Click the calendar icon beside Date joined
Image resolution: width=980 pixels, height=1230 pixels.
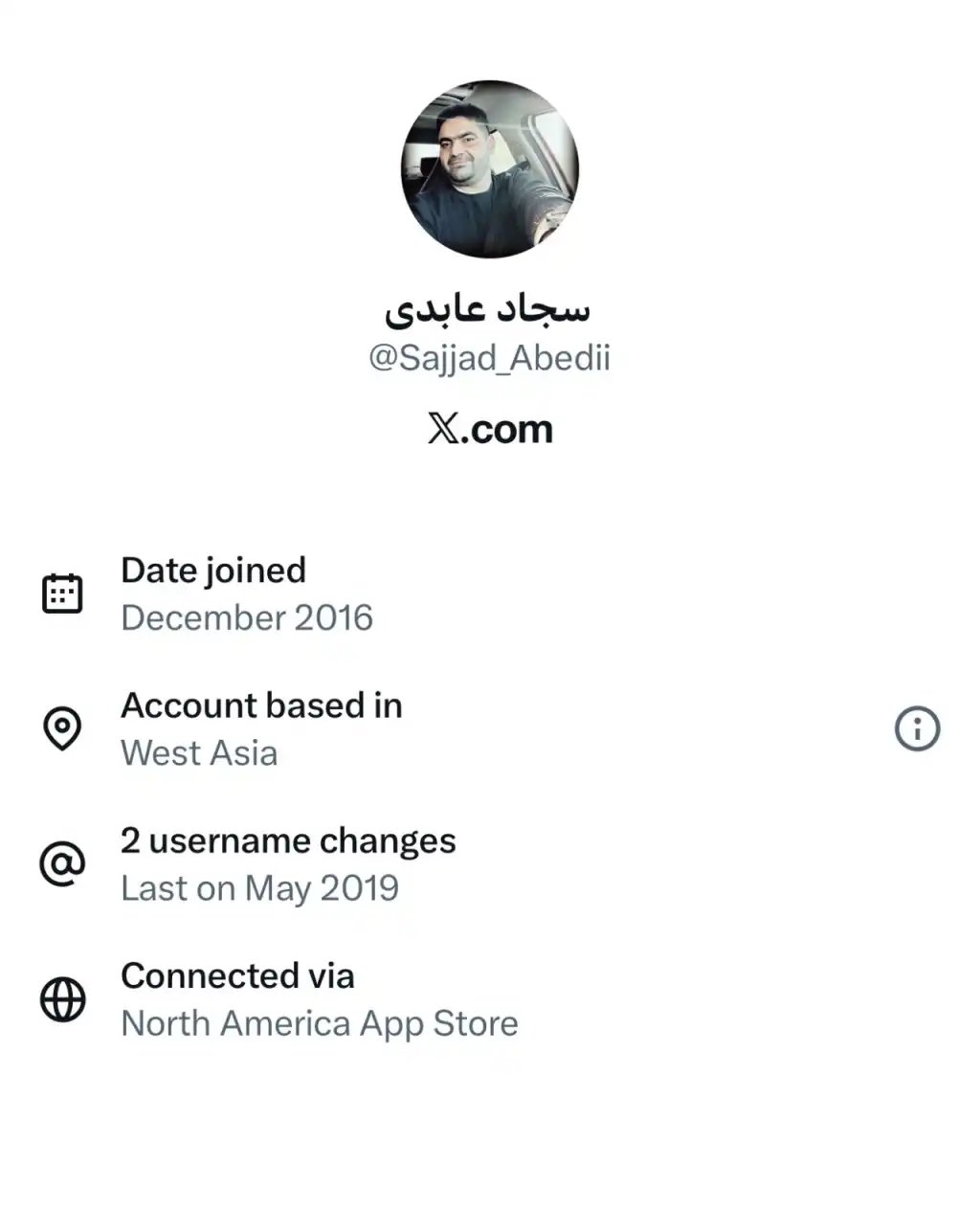coord(61,592)
